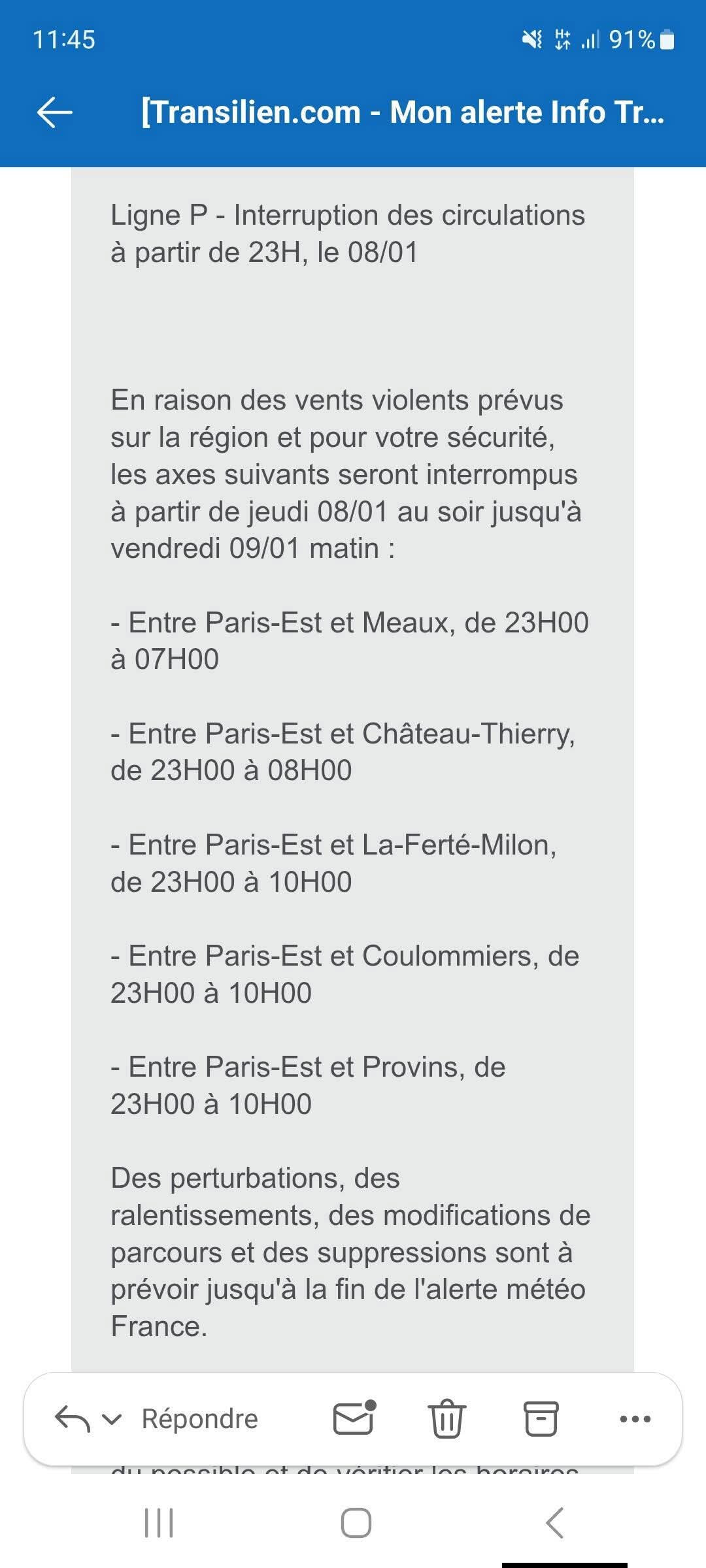
Task: Open recent apps from the navigation bar
Action: coord(159,1523)
